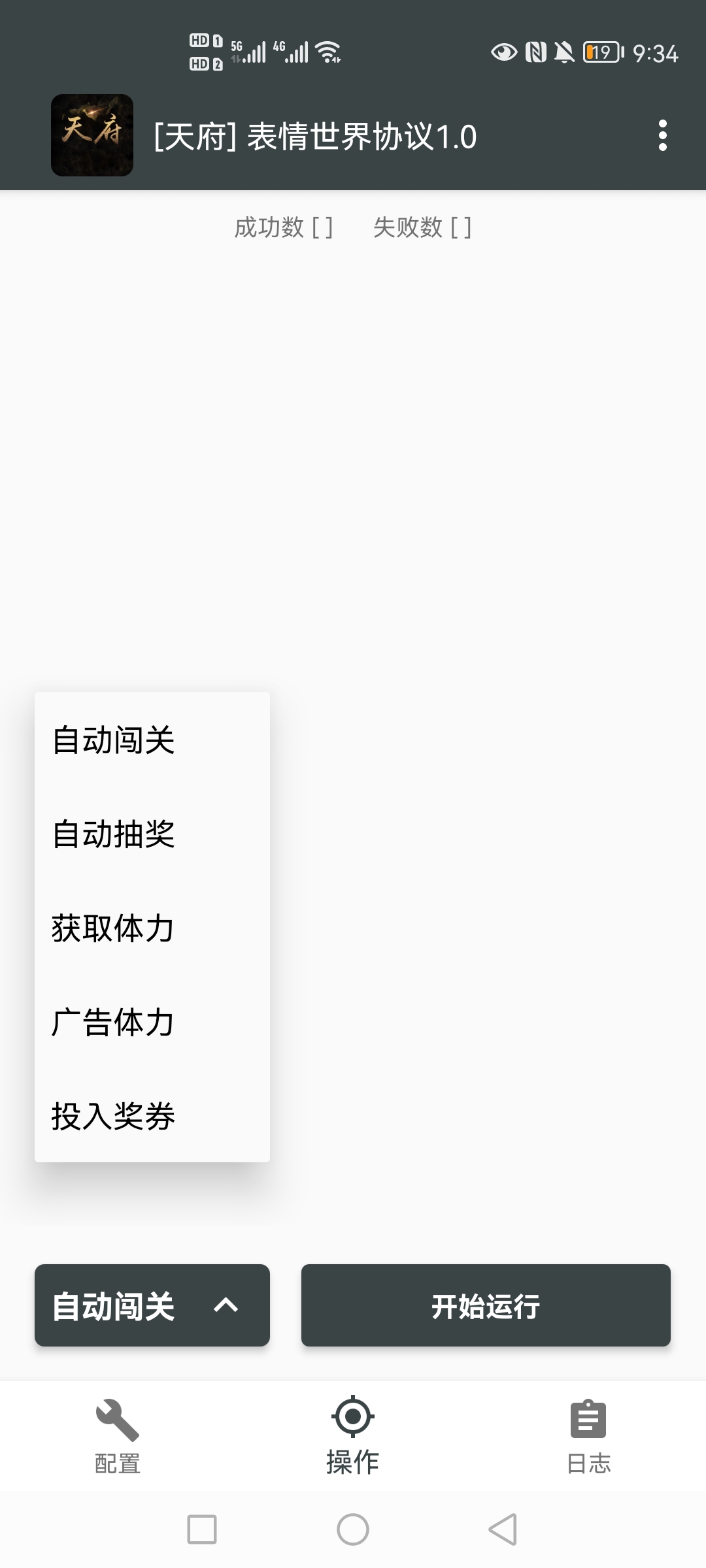
Task: Select the 获取体力 option
Action: (152, 928)
